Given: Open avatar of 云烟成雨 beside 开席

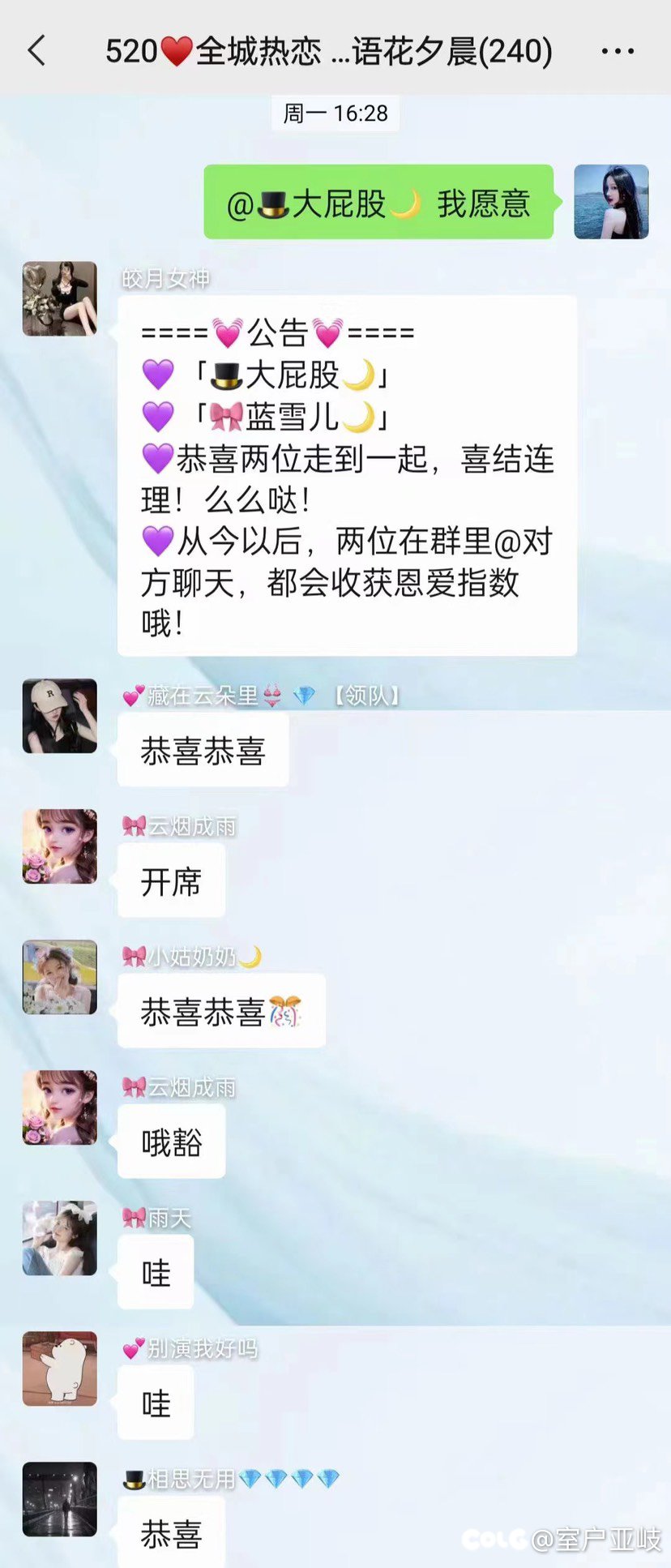Looking at the screenshot, I should coord(59,846).
